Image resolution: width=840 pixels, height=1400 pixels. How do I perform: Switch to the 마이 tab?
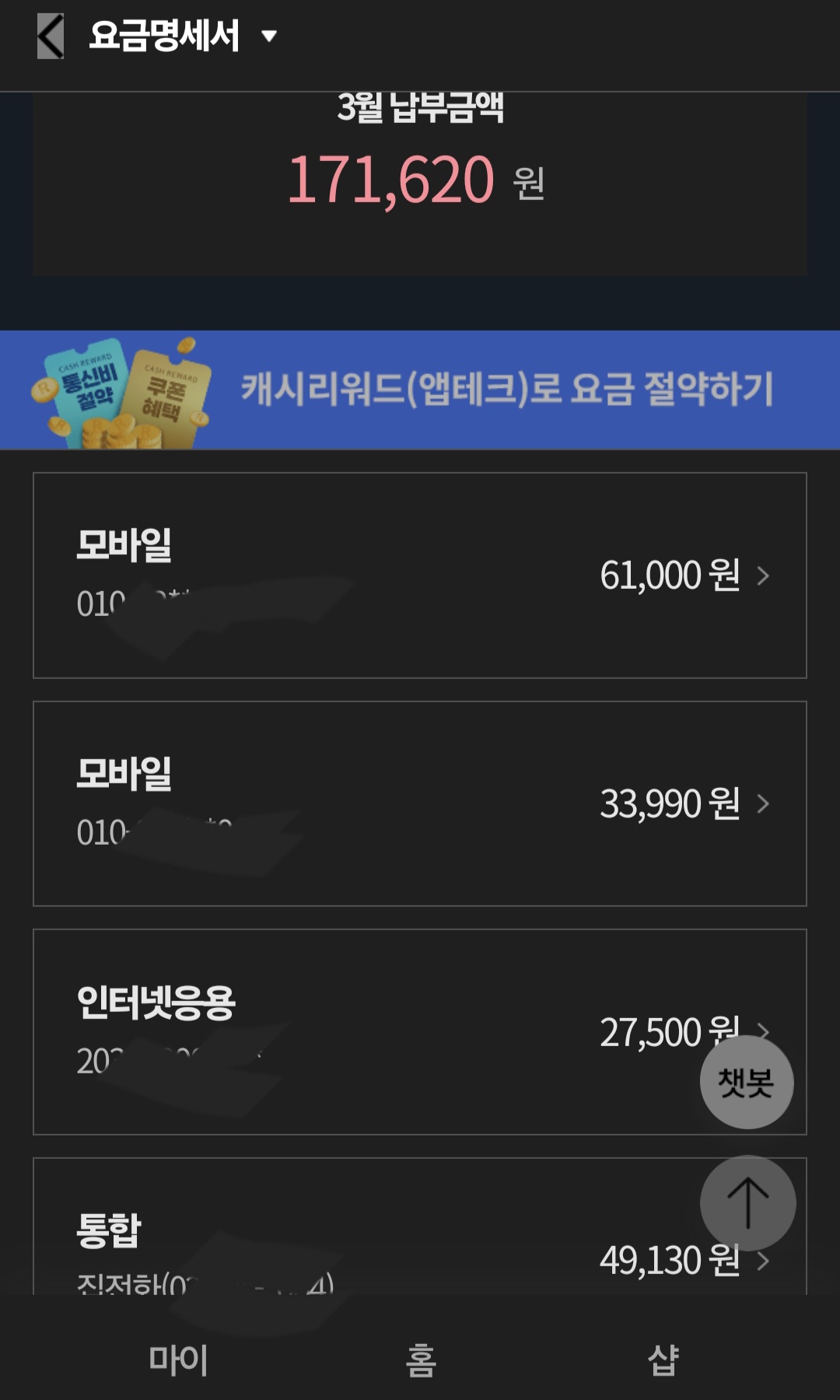(178, 1359)
